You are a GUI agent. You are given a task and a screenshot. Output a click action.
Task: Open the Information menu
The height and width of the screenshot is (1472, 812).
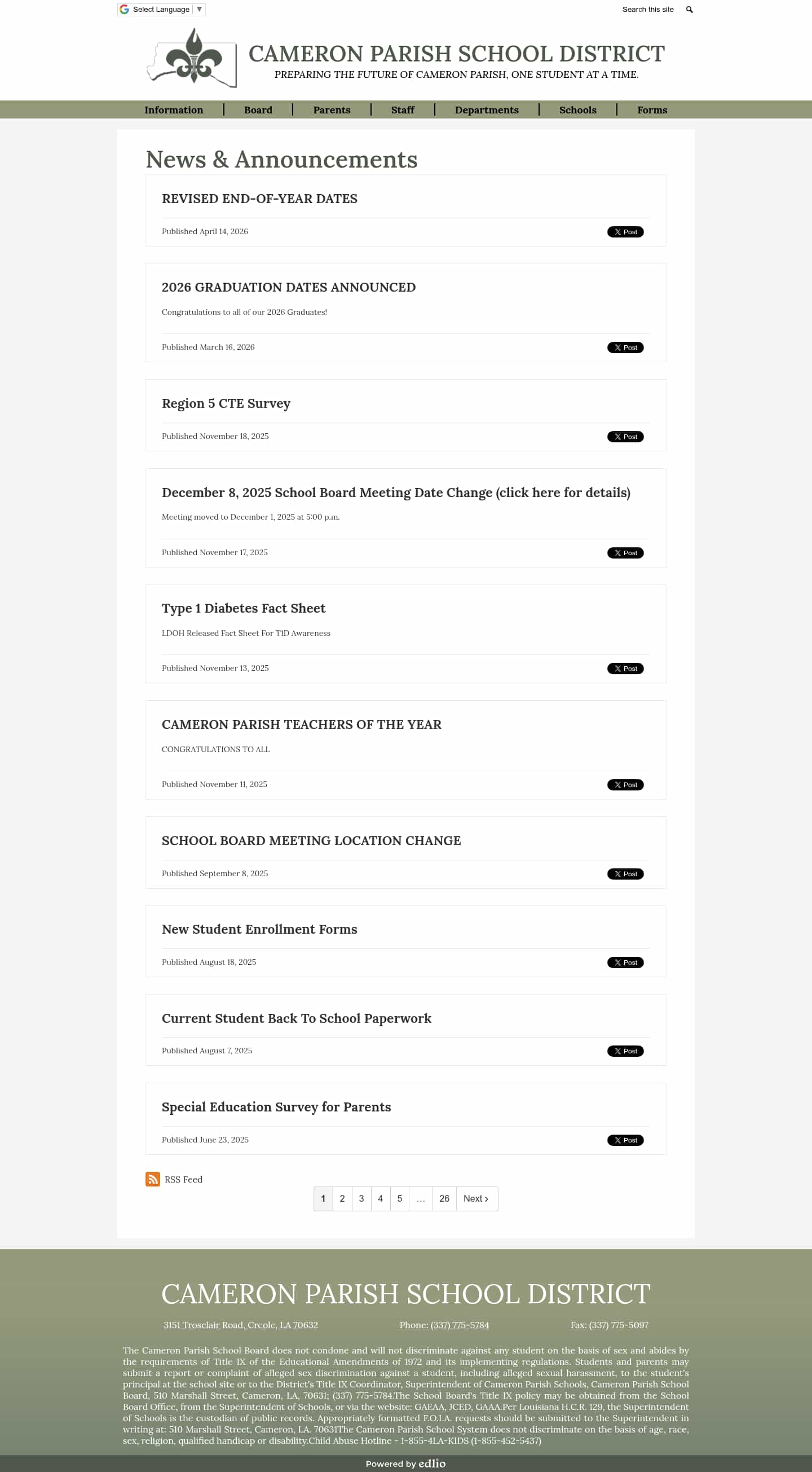point(174,109)
